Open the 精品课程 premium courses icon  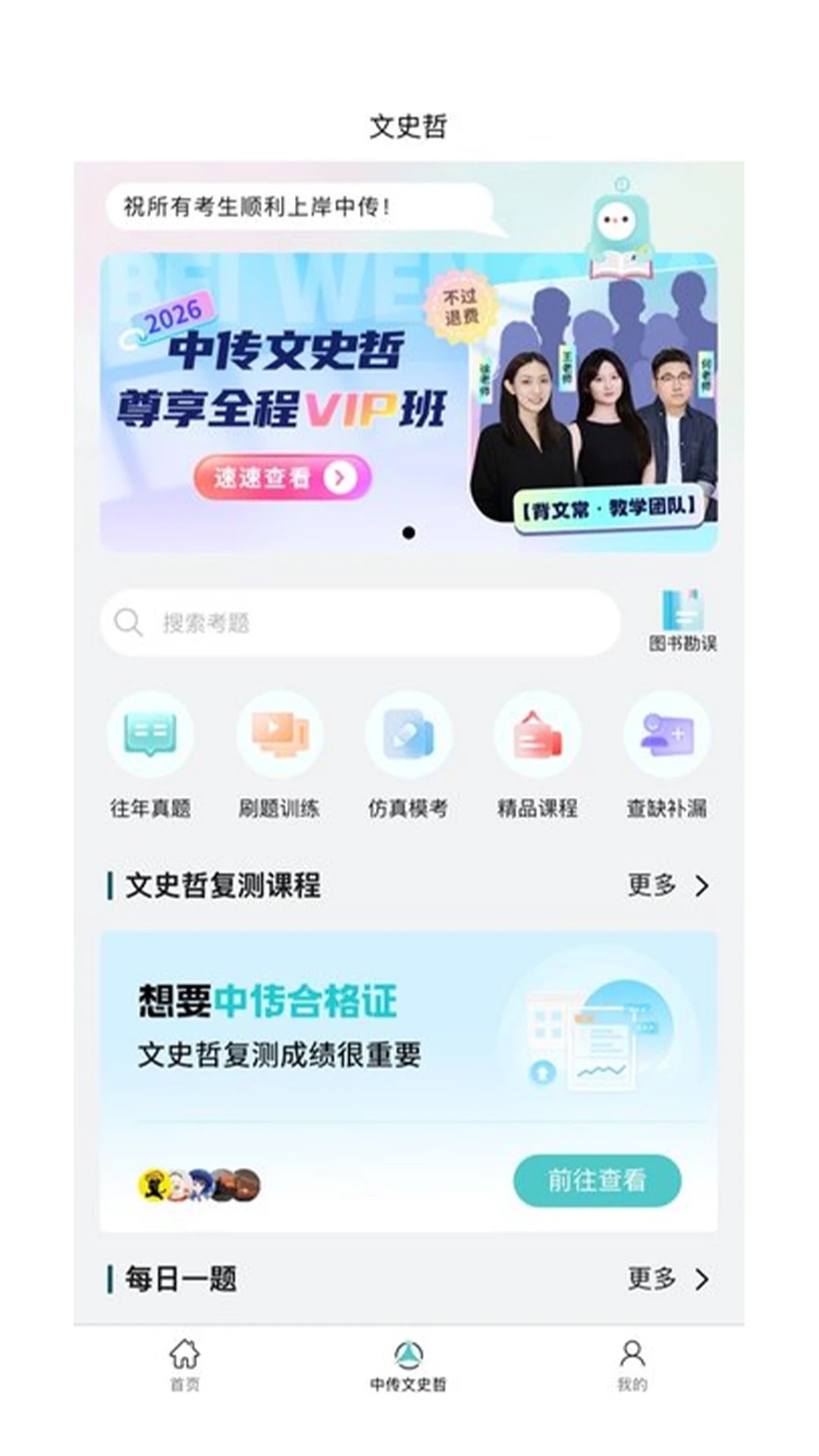538,734
